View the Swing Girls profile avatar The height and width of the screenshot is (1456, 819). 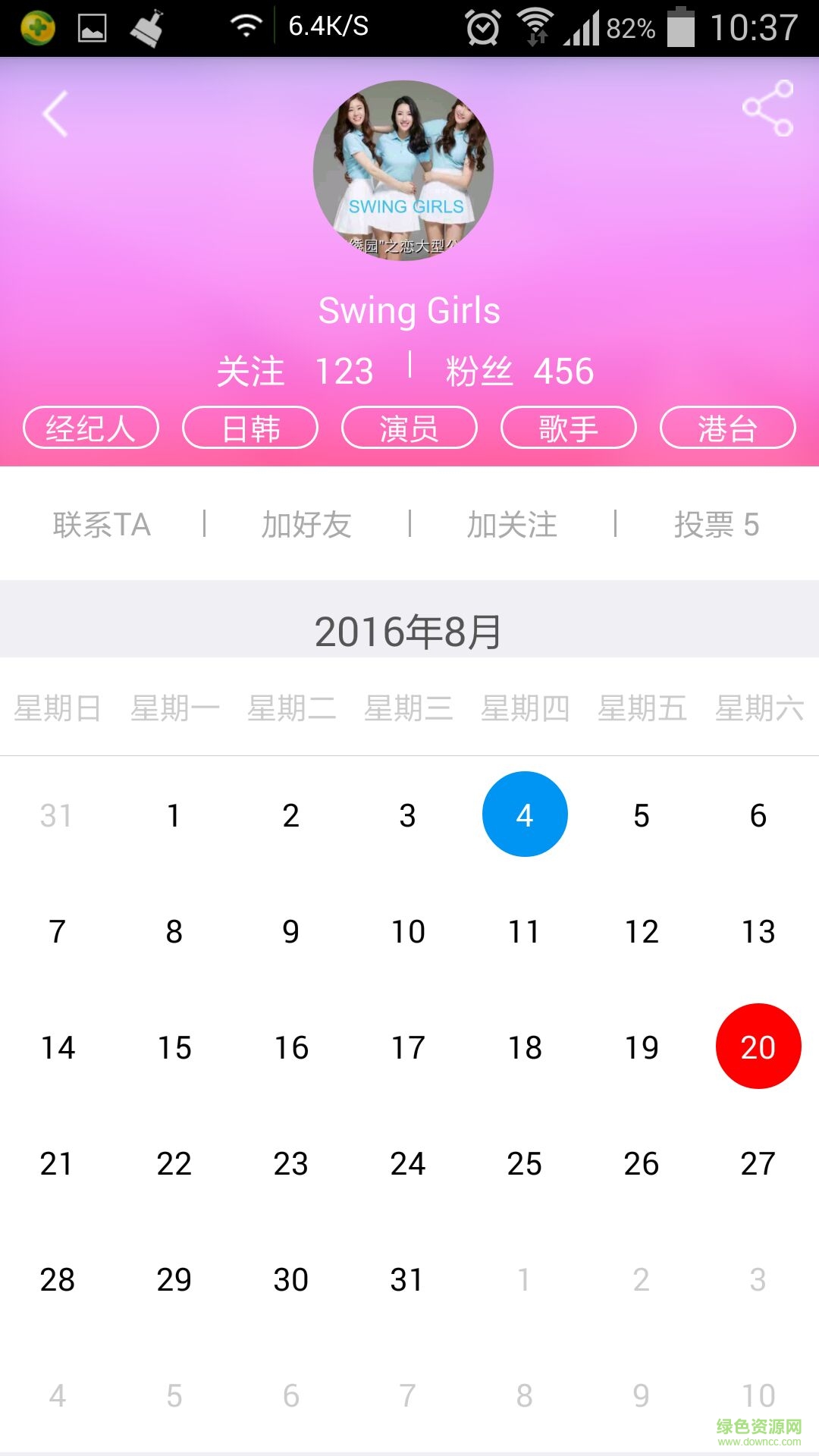click(x=408, y=171)
